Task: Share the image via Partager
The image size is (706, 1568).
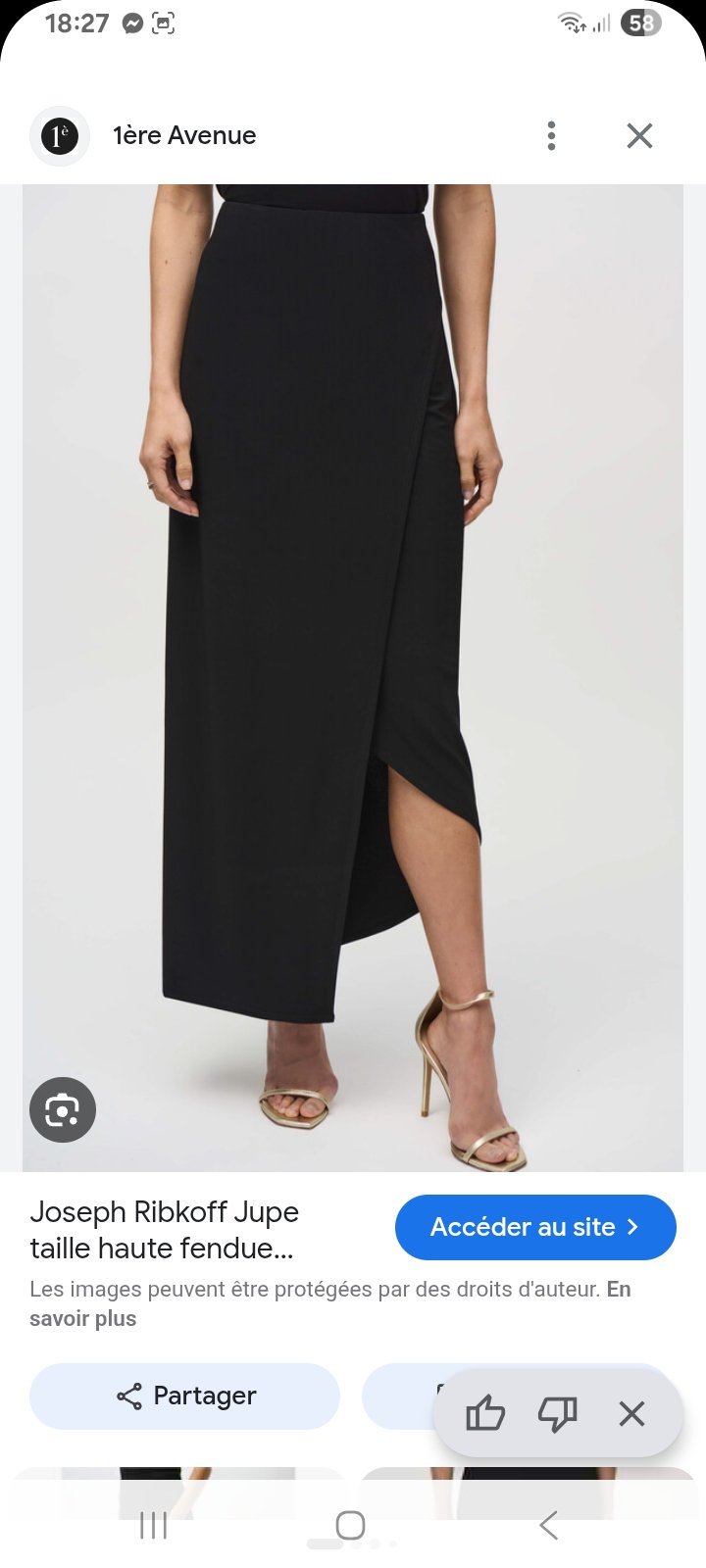Action: [x=184, y=1396]
